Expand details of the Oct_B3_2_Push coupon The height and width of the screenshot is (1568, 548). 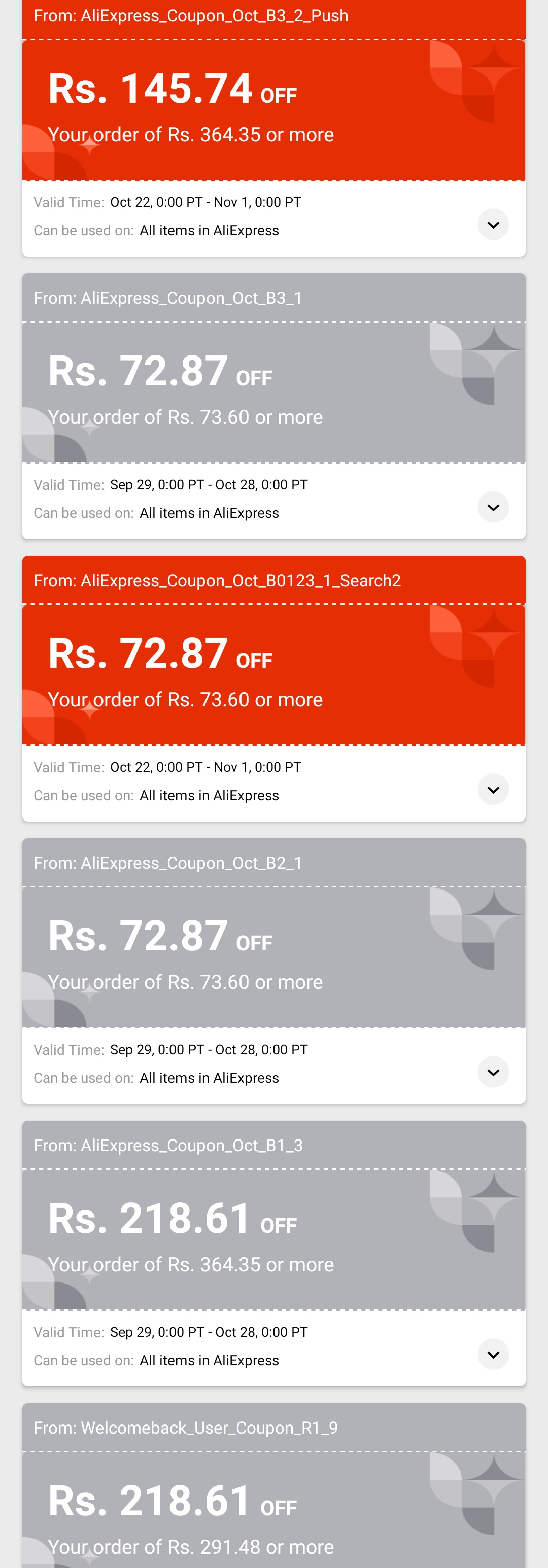[493, 225]
